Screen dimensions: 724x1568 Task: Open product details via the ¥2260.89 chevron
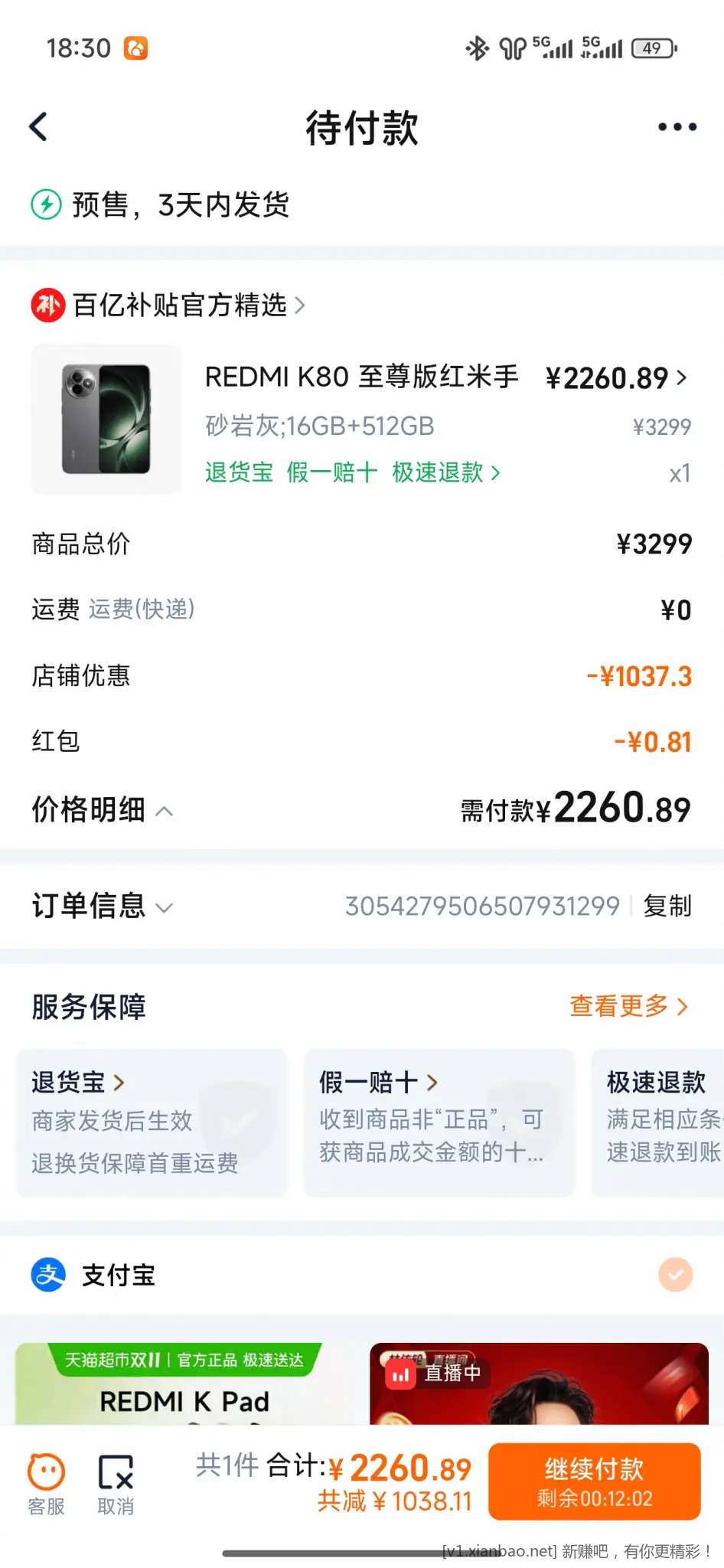pos(680,377)
